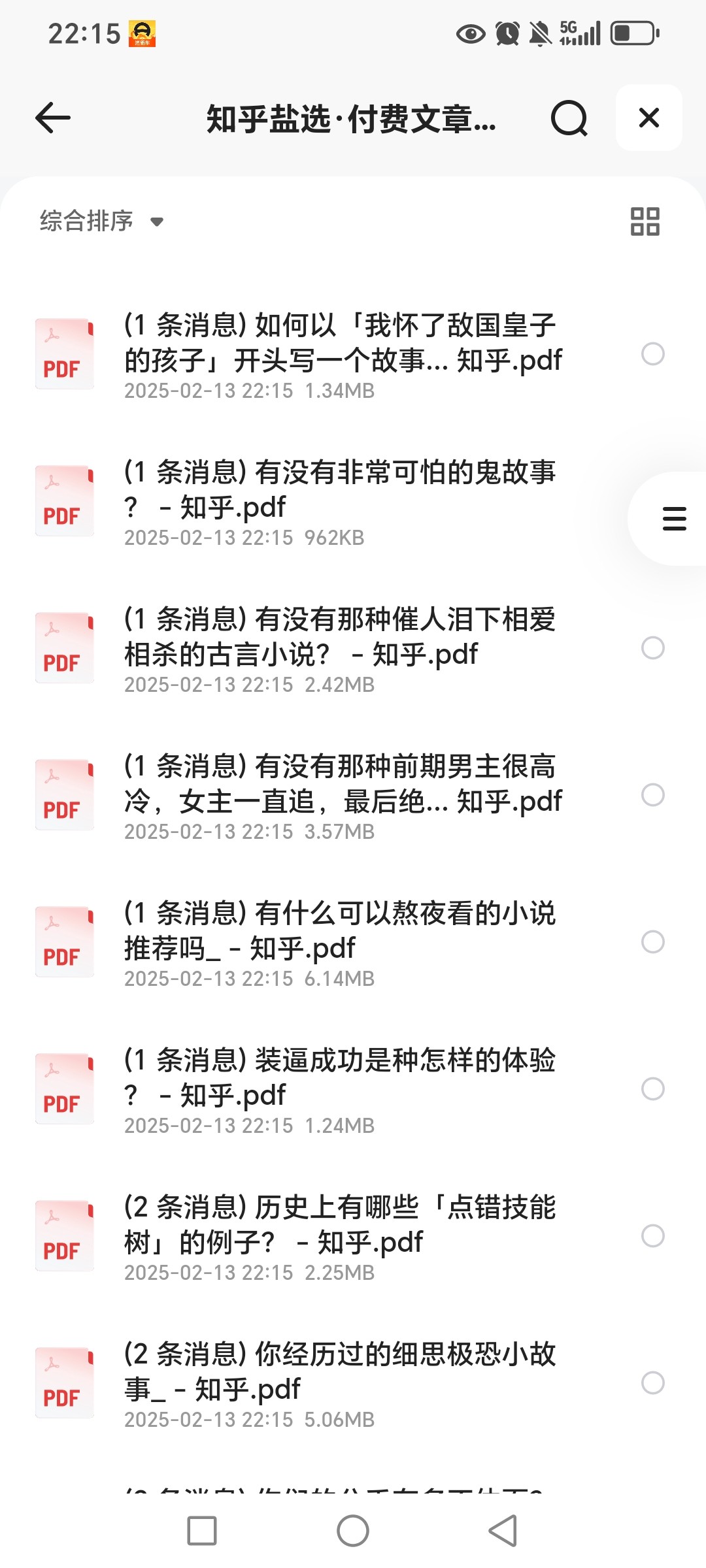Go to the system home screen
Image resolution: width=706 pixels, height=1568 pixels.
[x=353, y=1531]
